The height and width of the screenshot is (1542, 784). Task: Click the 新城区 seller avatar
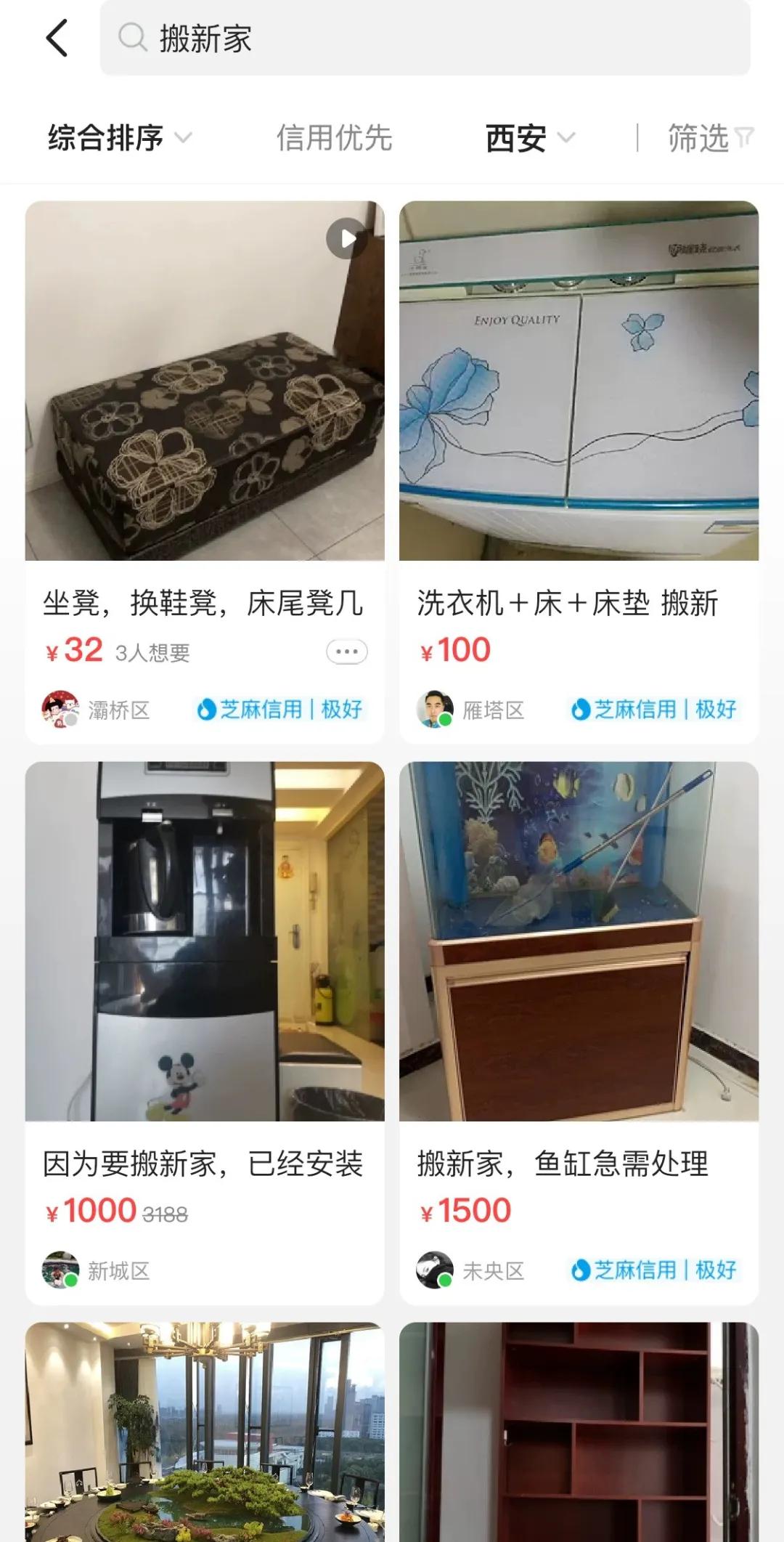[x=62, y=1270]
